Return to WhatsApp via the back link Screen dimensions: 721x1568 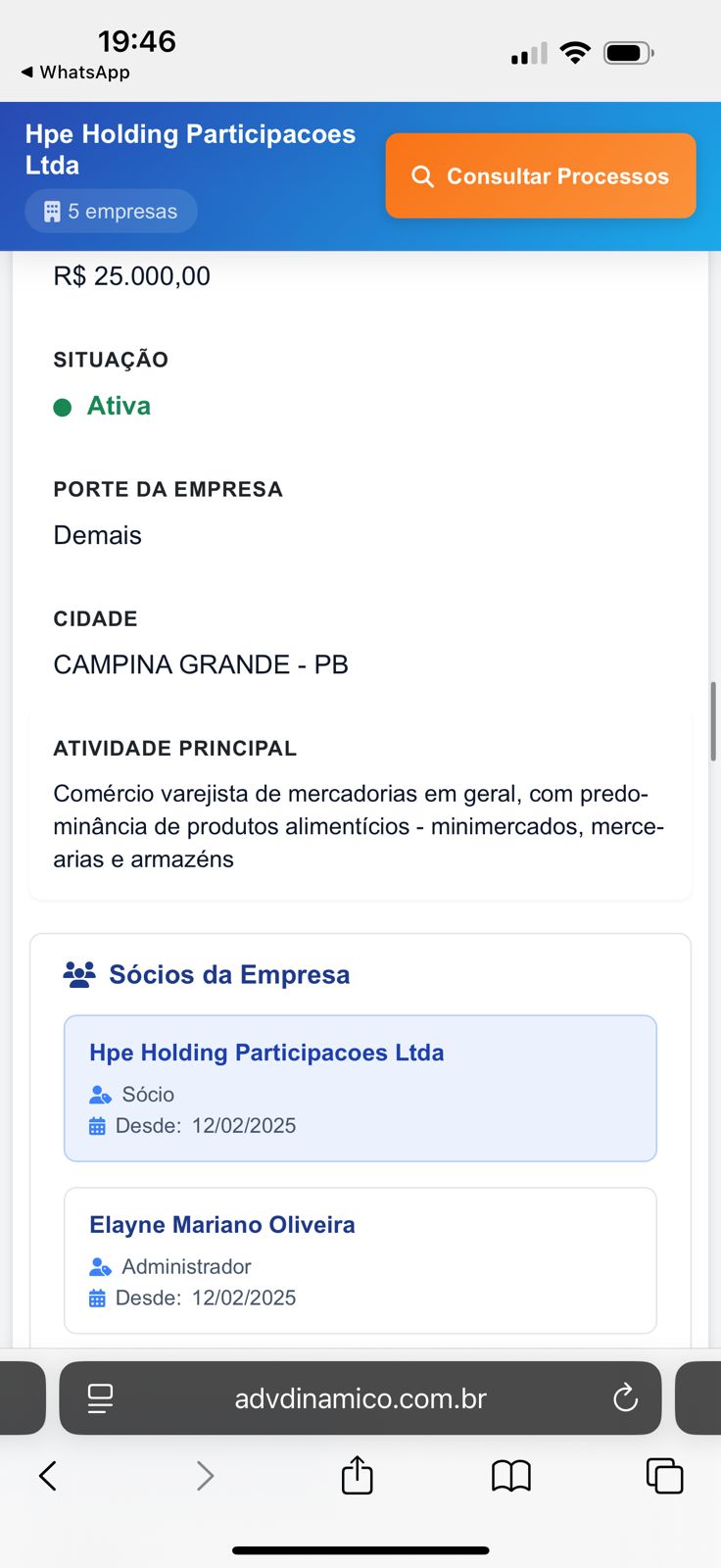pyautogui.click(x=74, y=73)
